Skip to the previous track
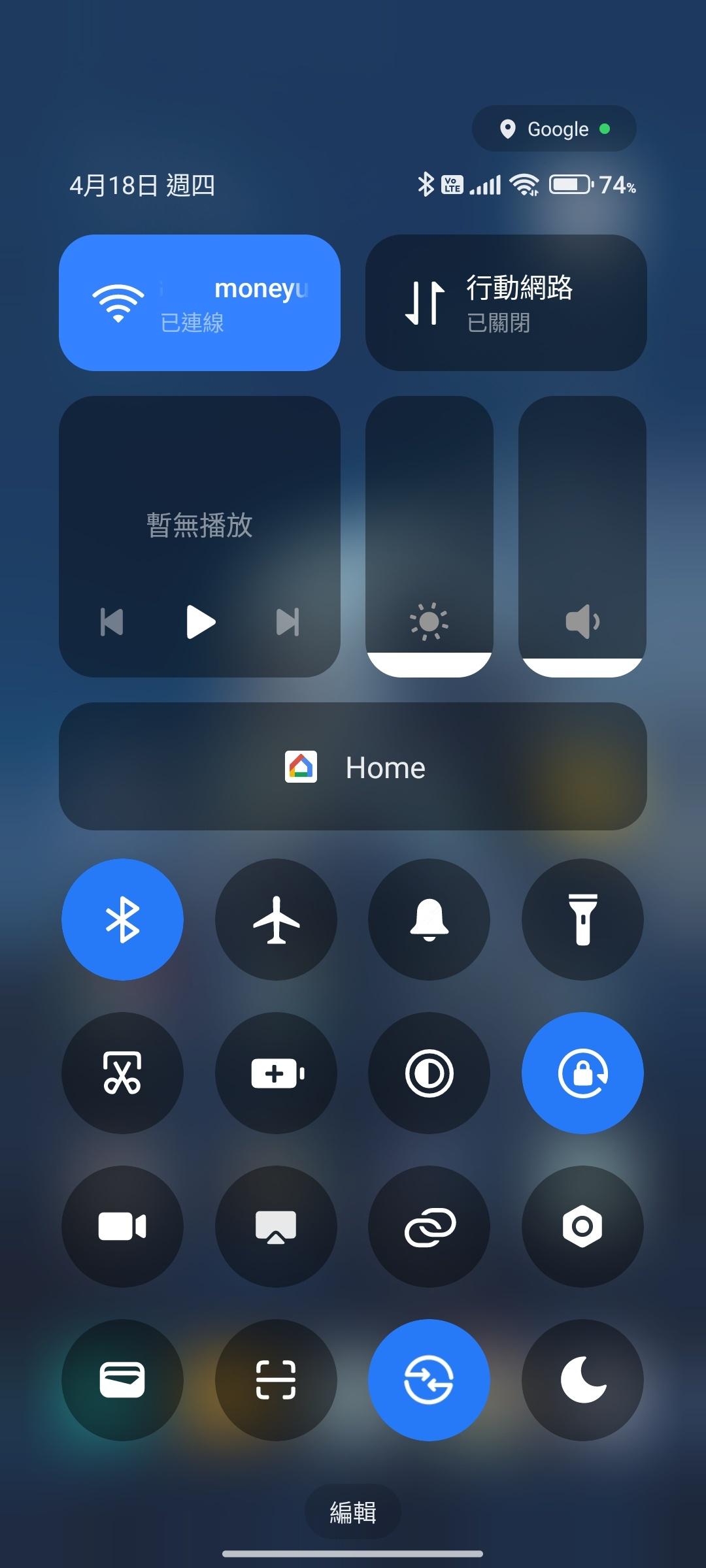Viewport: 706px width, 1568px height. tap(112, 621)
